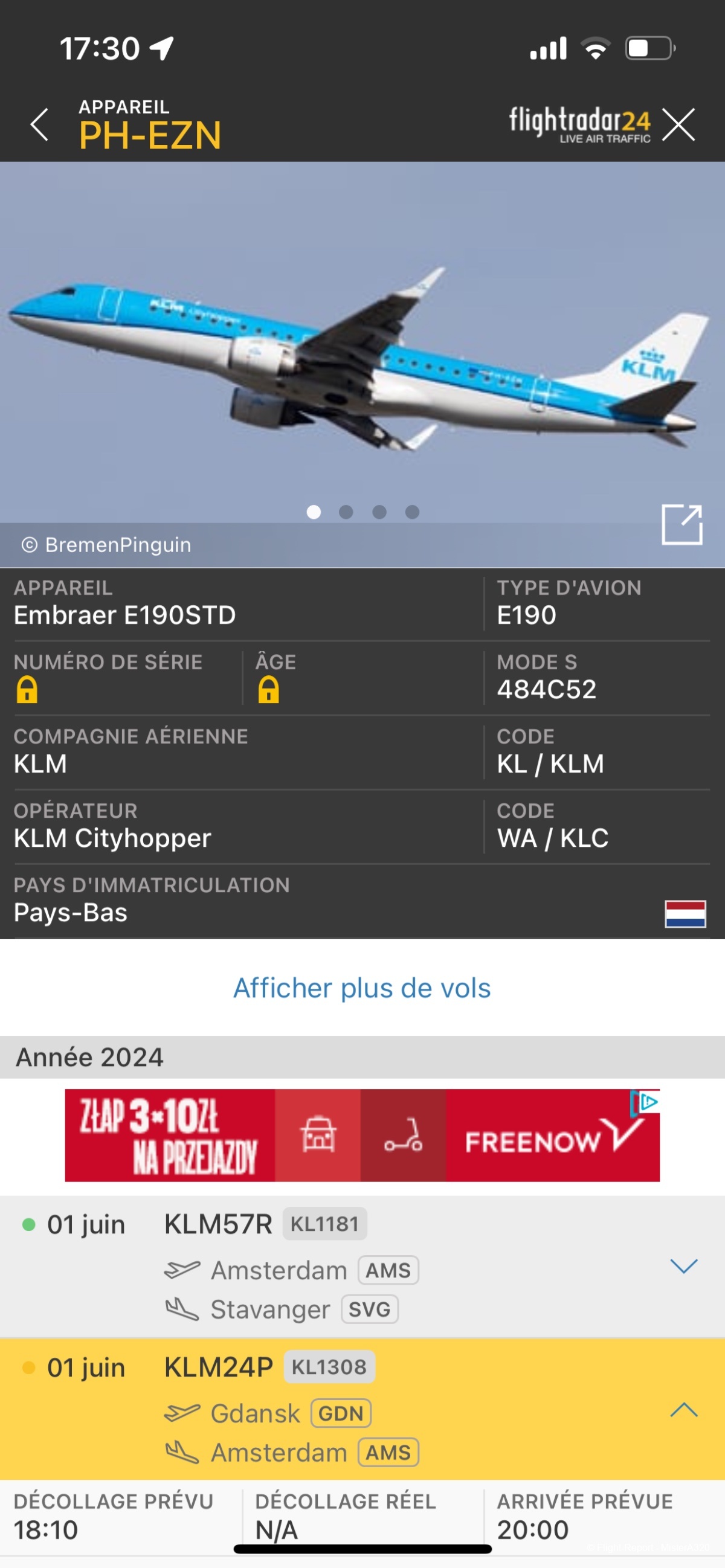Unlock the locked Numéro de série field
Image resolution: width=725 pixels, height=1568 pixels.
(x=27, y=690)
